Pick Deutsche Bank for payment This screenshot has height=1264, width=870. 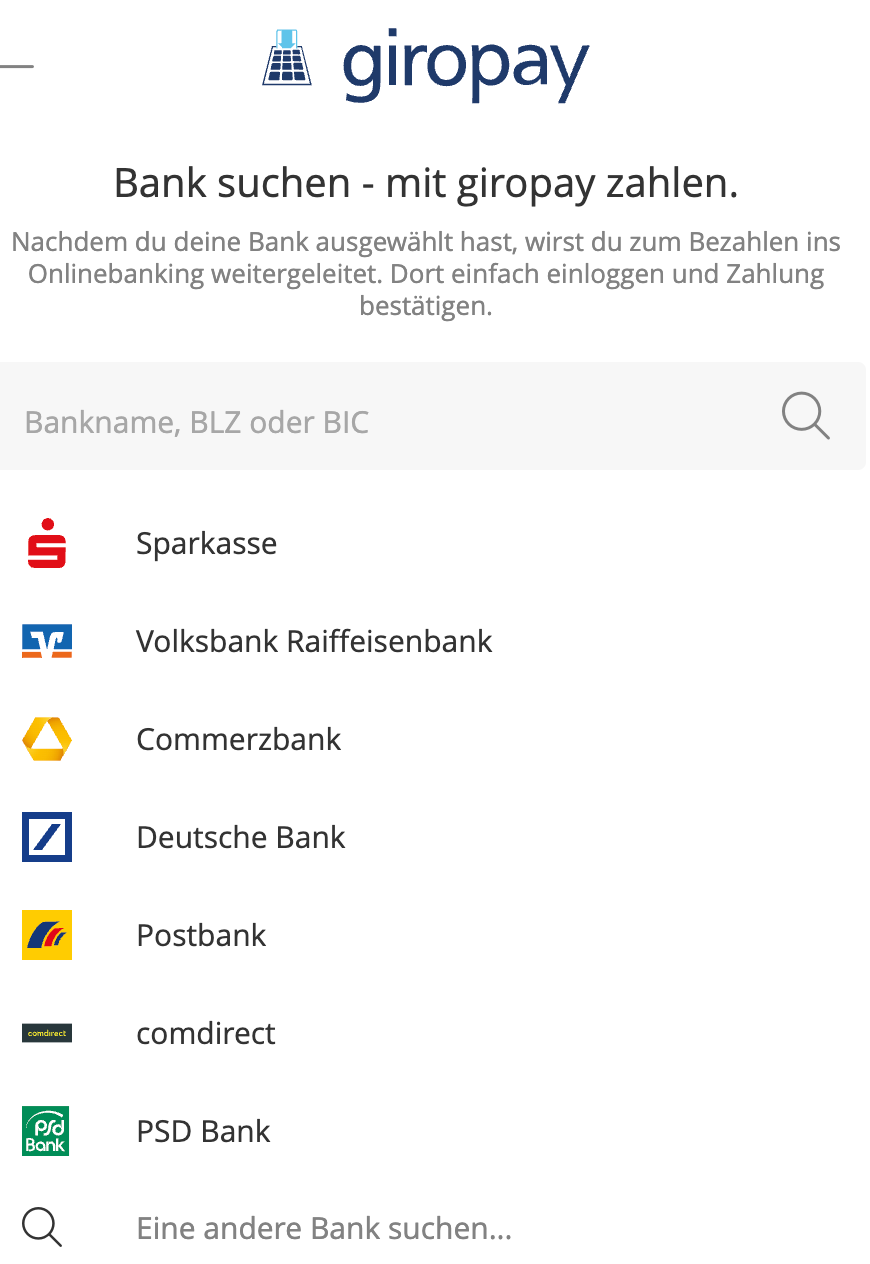(240, 837)
